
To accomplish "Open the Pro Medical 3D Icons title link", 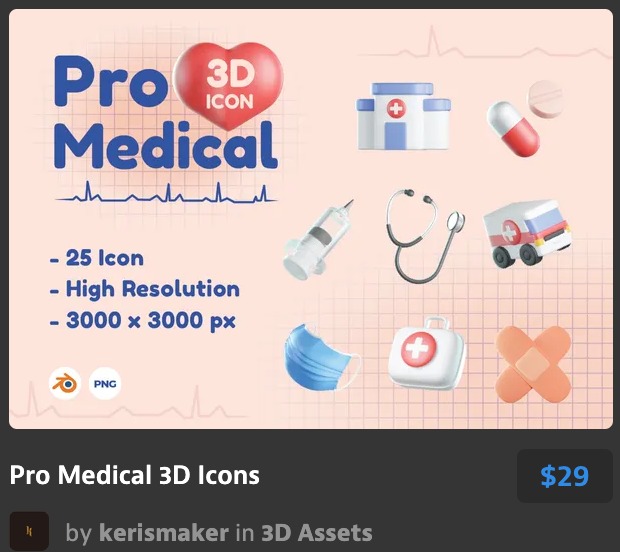I will coord(135,475).
